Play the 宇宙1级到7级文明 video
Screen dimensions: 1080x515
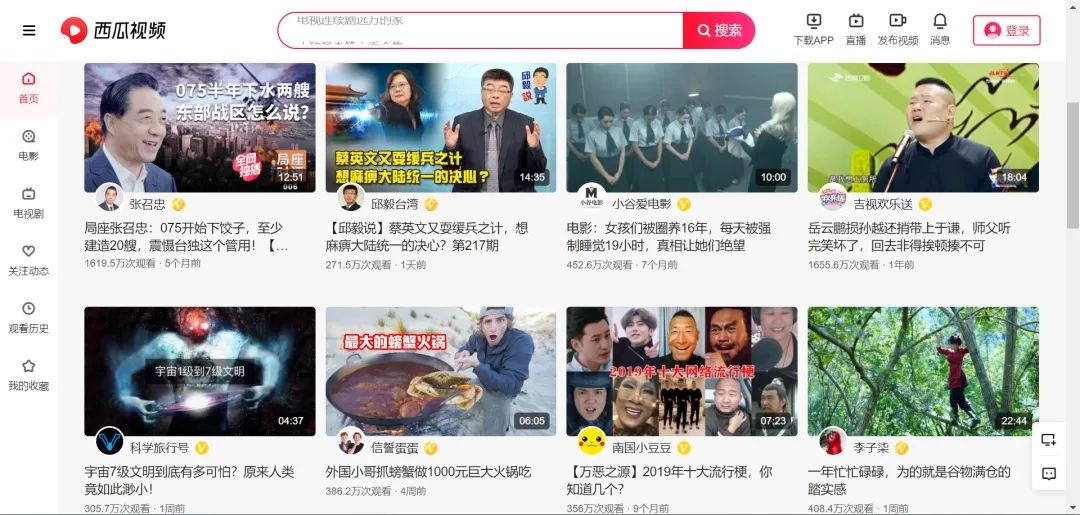[199, 371]
